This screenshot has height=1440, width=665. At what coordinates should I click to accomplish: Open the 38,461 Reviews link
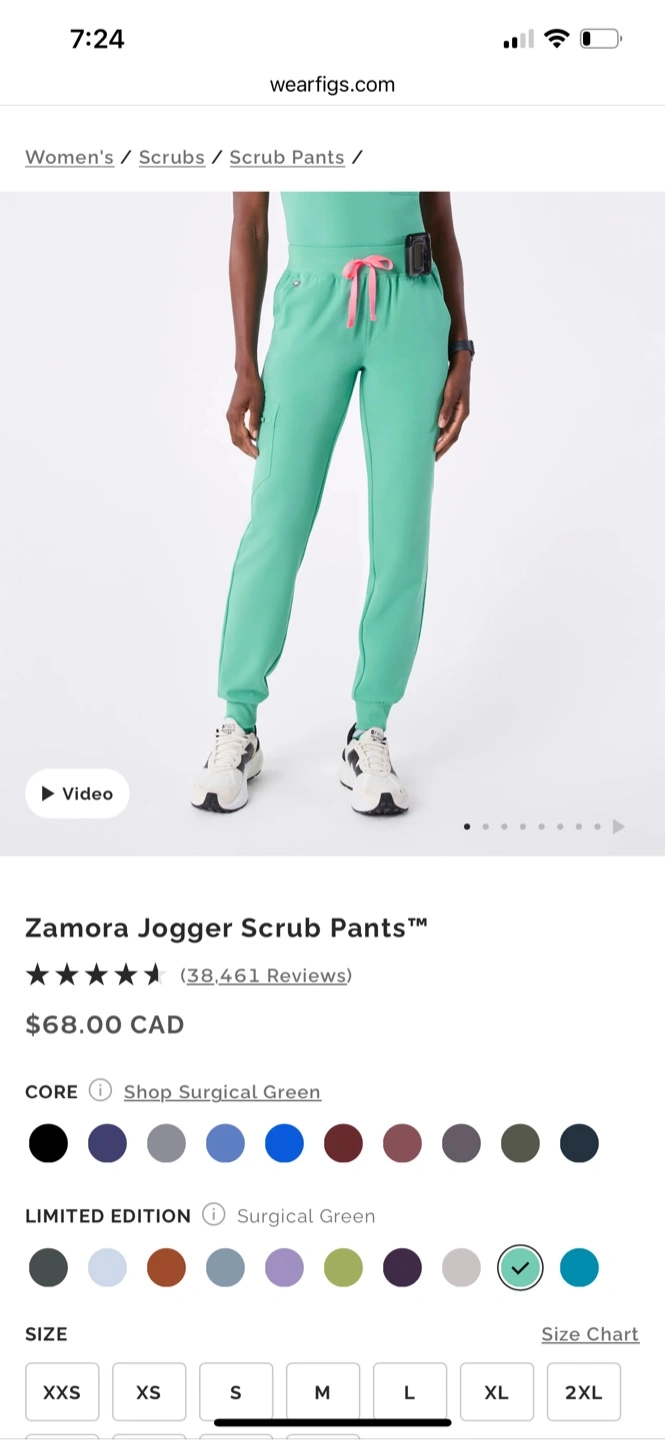click(266, 975)
